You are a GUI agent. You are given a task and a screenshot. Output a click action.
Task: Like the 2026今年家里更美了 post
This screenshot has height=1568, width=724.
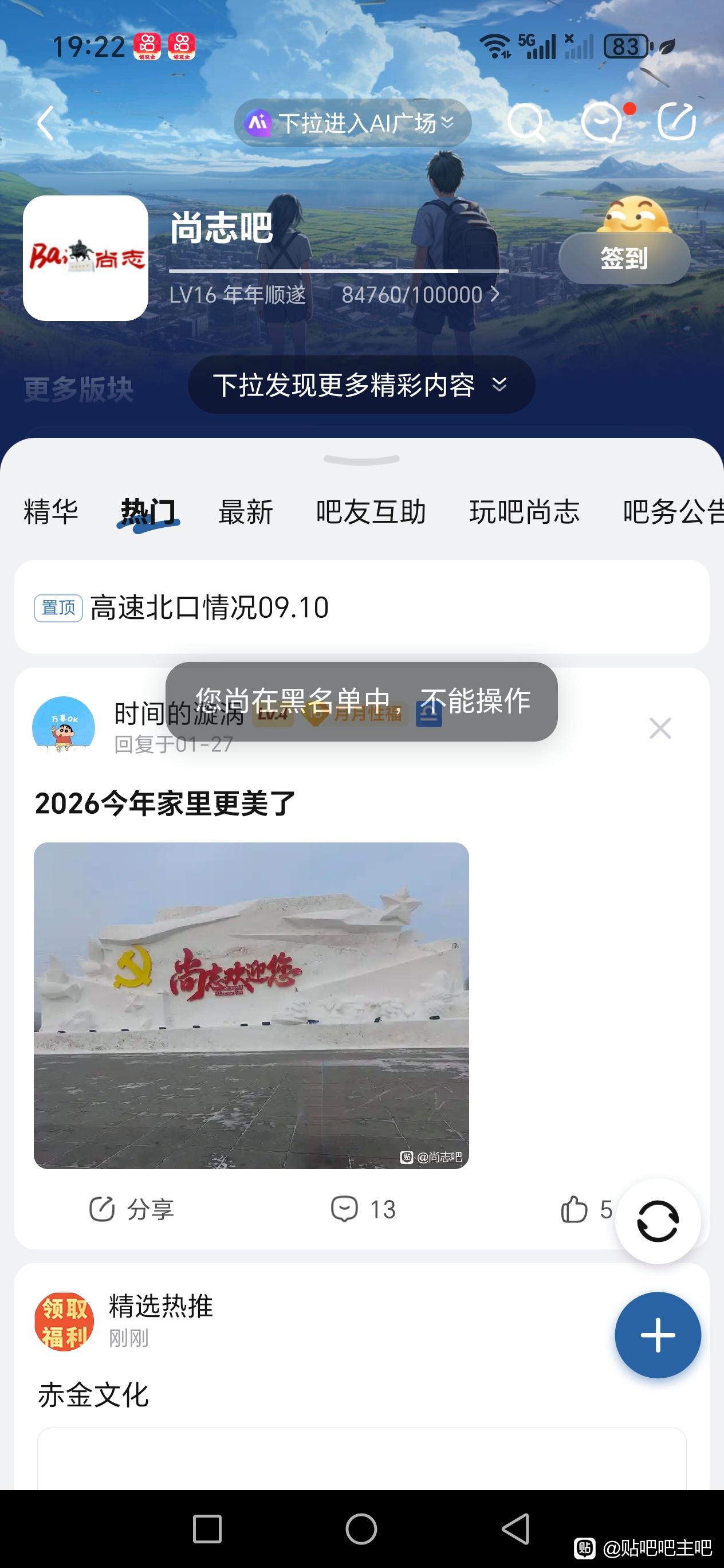tap(585, 1209)
